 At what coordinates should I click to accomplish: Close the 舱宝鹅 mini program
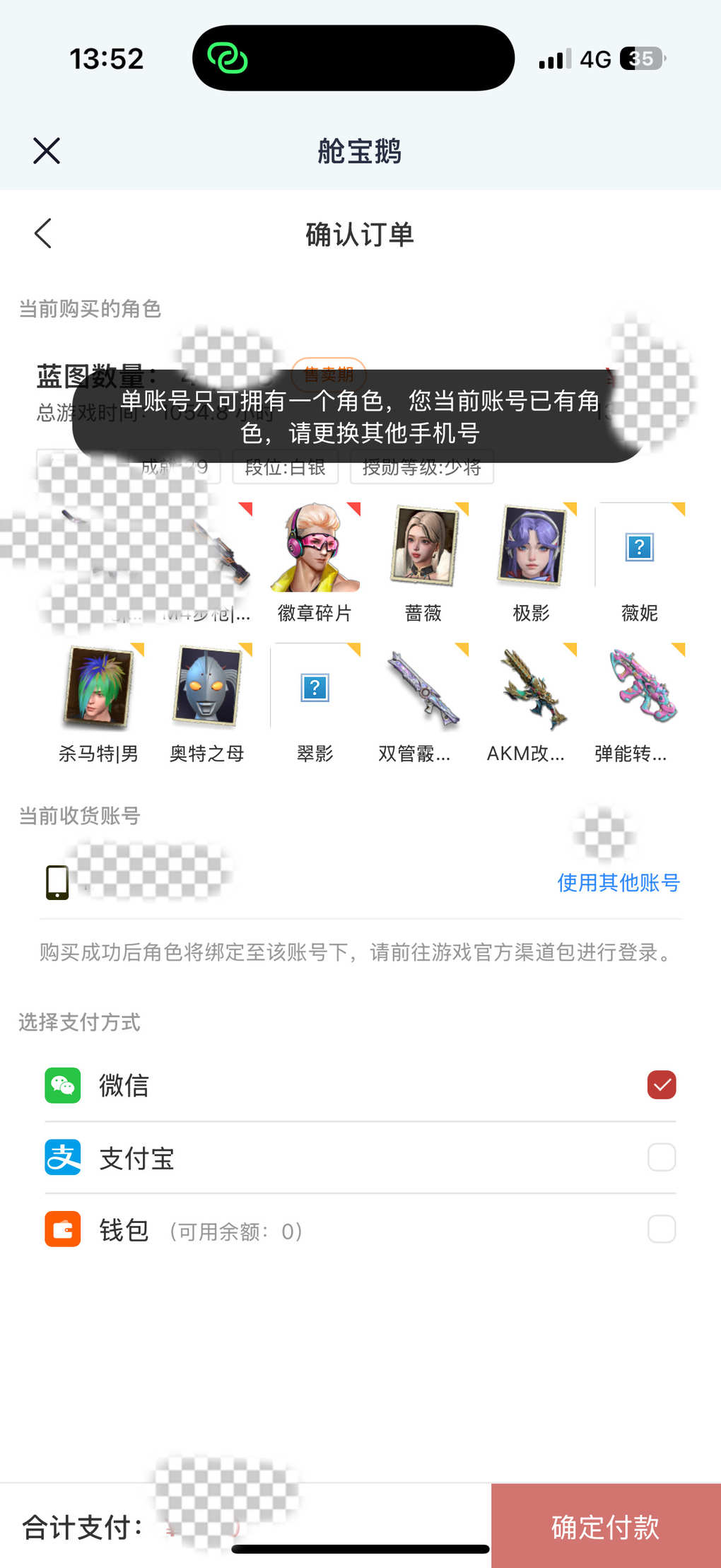pyautogui.click(x=47, y=151)
